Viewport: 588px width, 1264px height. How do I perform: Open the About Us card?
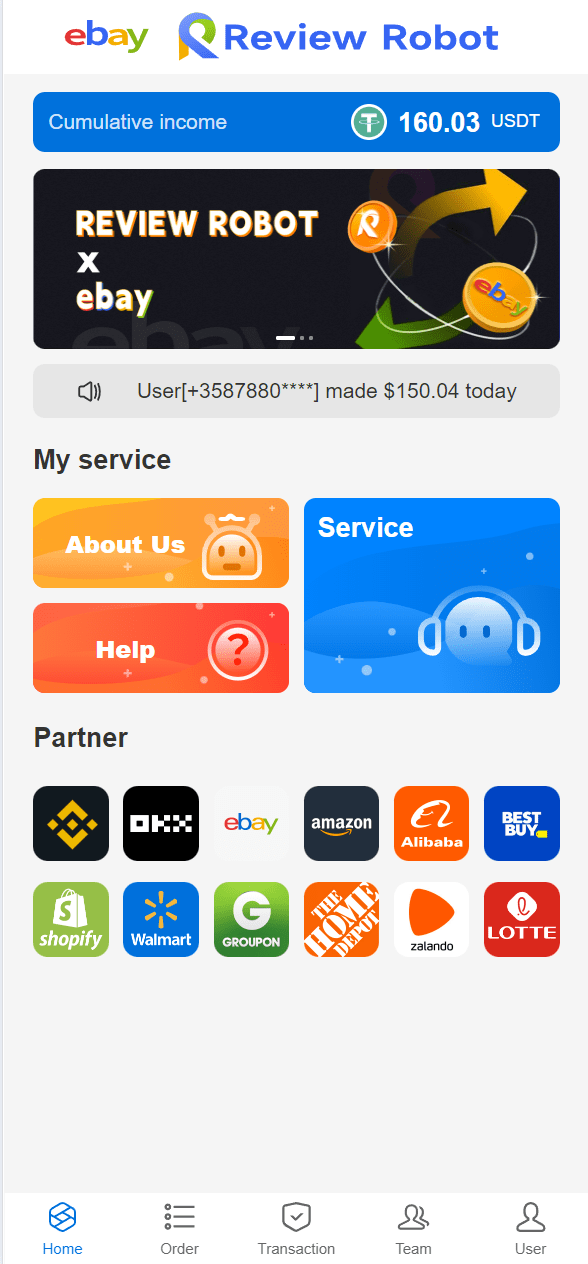coord(161,543)
